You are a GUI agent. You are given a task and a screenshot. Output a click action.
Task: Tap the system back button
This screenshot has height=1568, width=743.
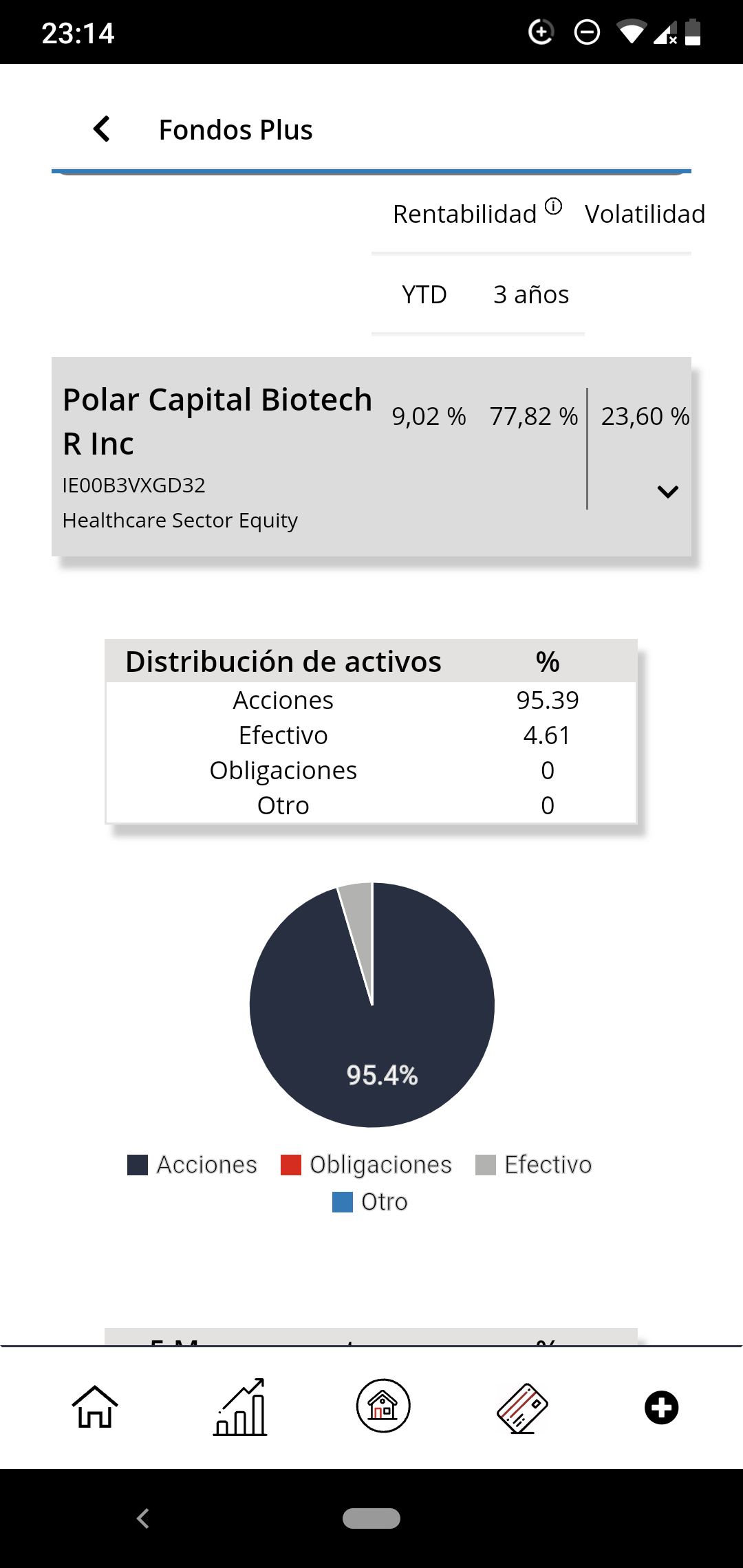[x=143, y=1518]
